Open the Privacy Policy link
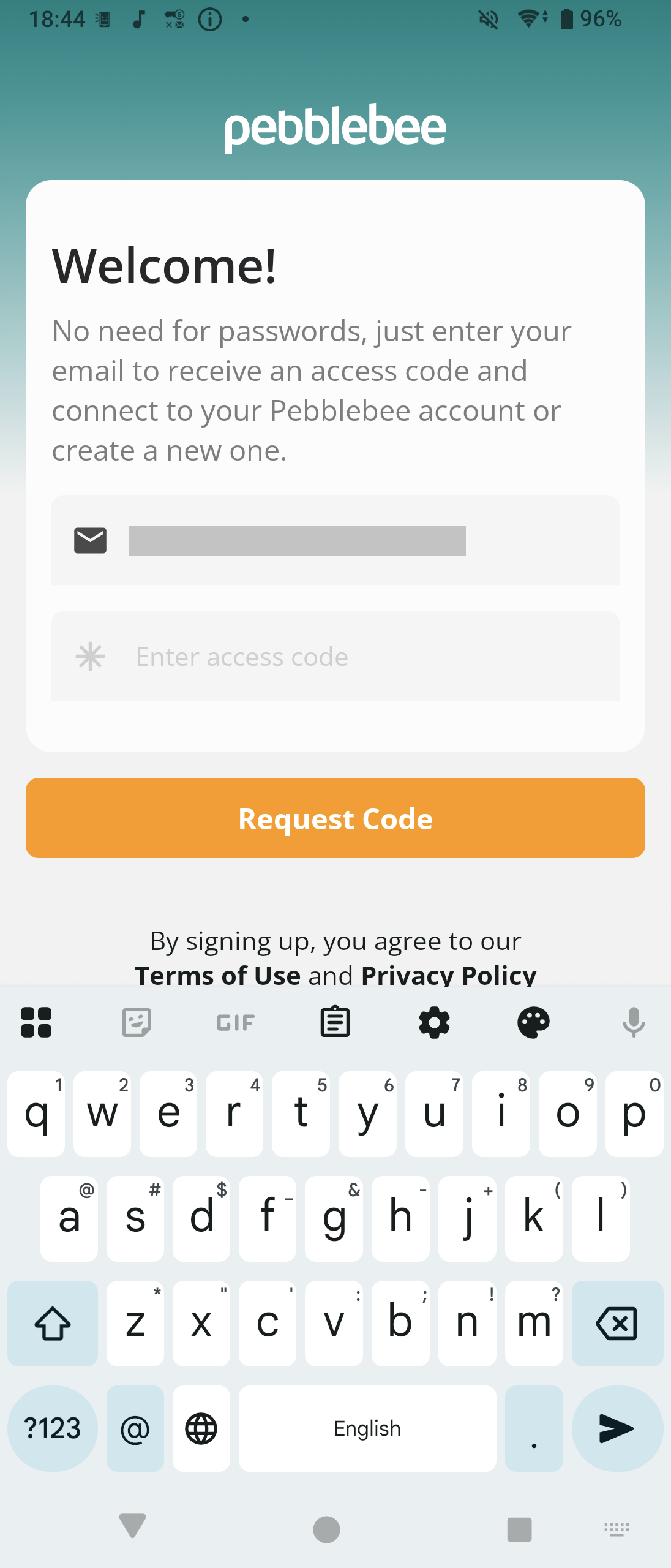This screenshot has height=1568, width=671. (448, 974)
